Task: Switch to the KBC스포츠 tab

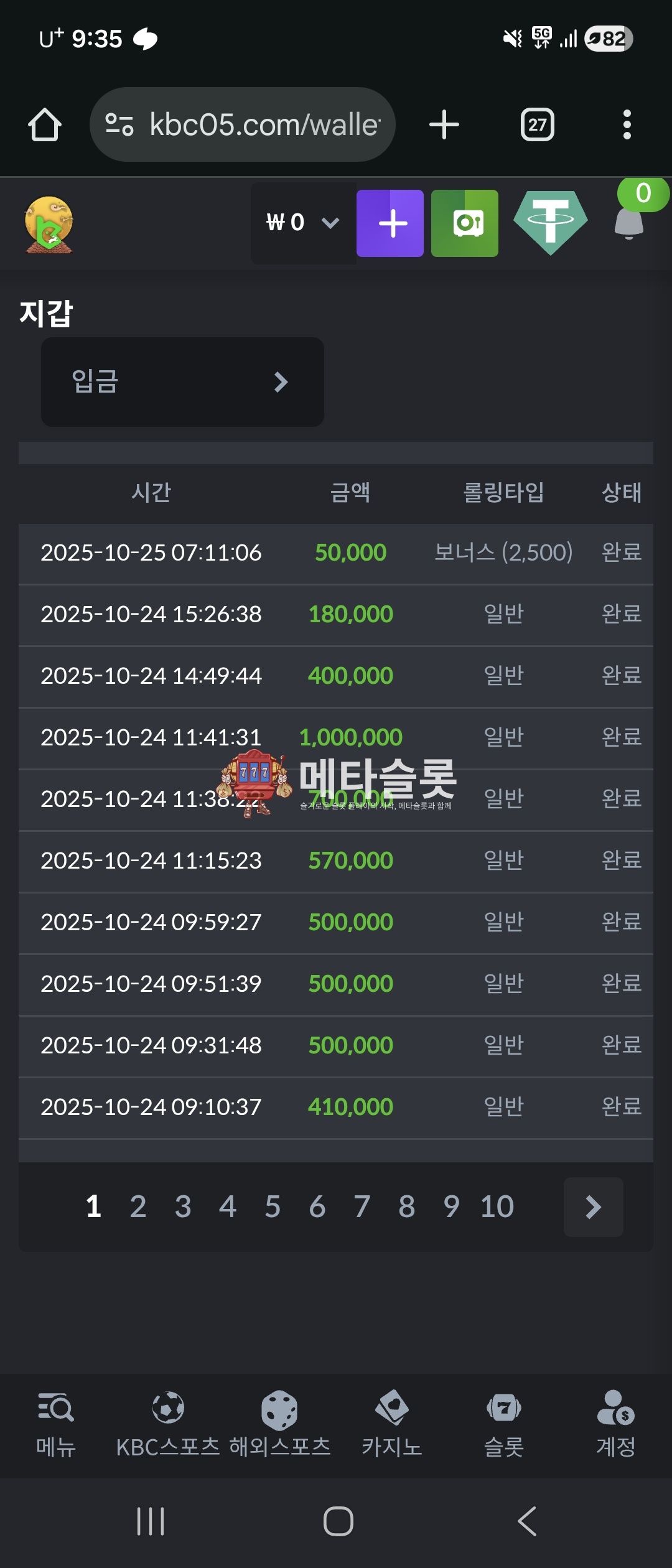Action: coord(168,1424)
